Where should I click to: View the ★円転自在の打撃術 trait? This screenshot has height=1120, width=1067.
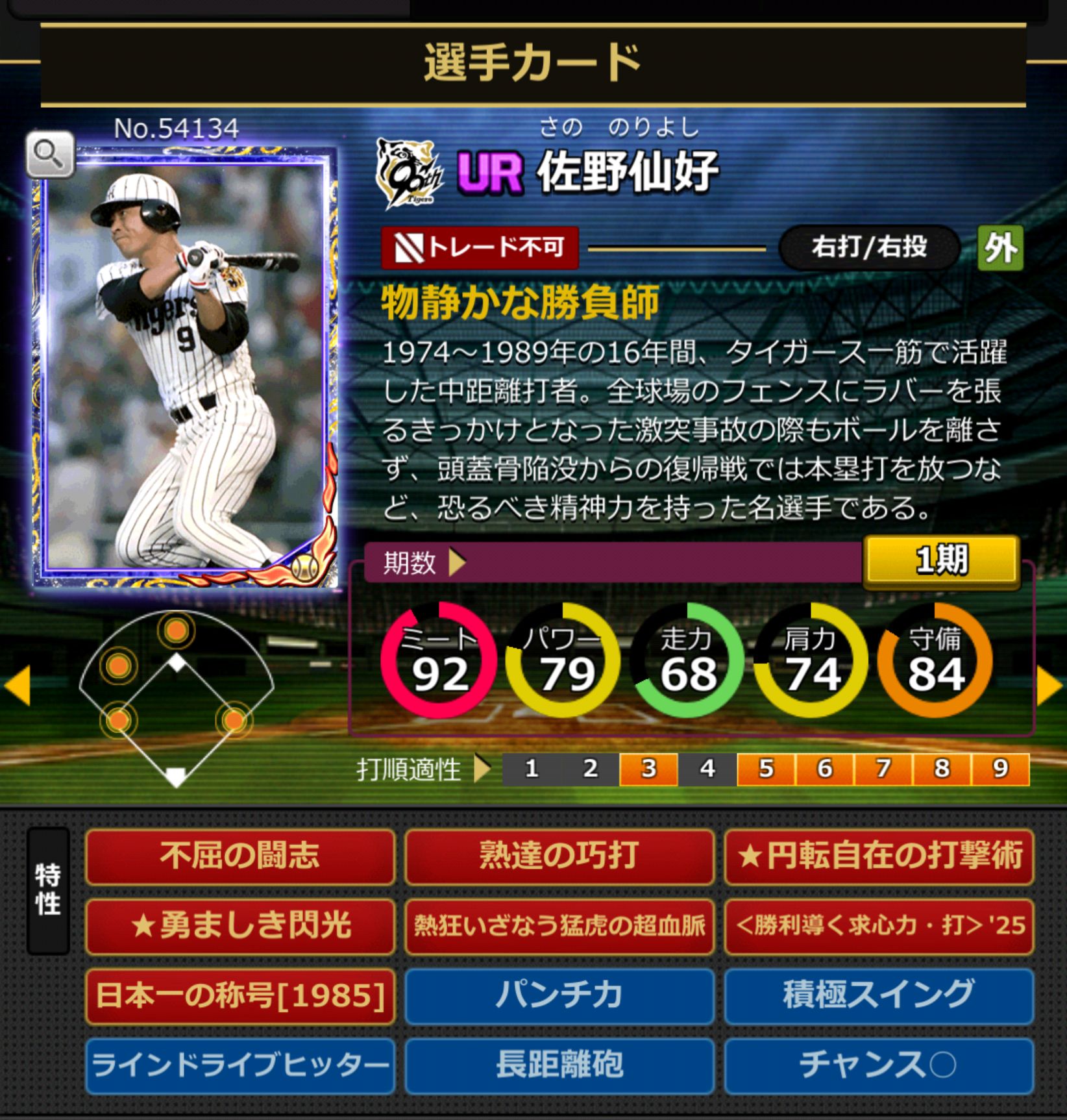[879, 856]
